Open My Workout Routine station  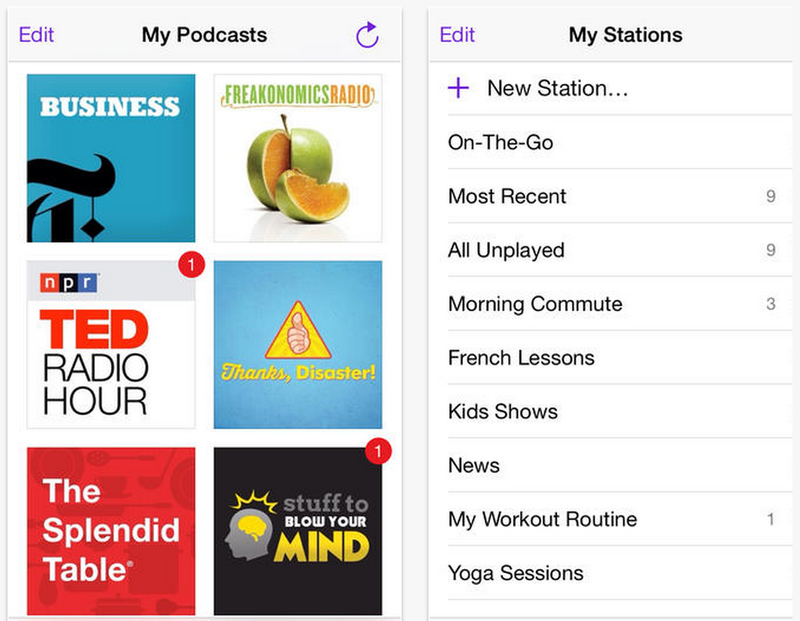[542, 520]
